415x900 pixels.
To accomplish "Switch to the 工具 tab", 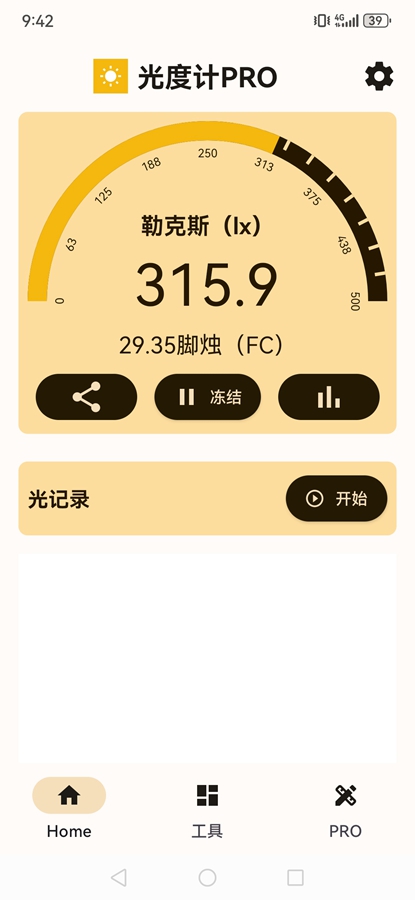I will pyautogui.click(x=207, y=810).
